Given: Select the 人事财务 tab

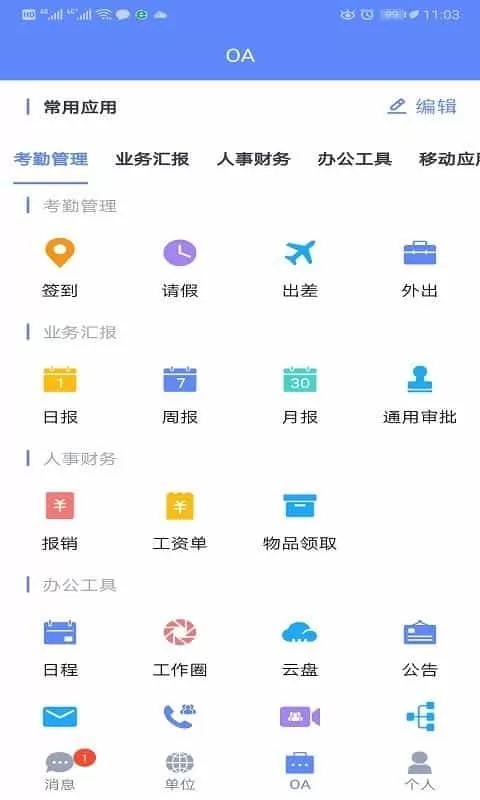Looking at the screenshot, I should tap(254, 159).
